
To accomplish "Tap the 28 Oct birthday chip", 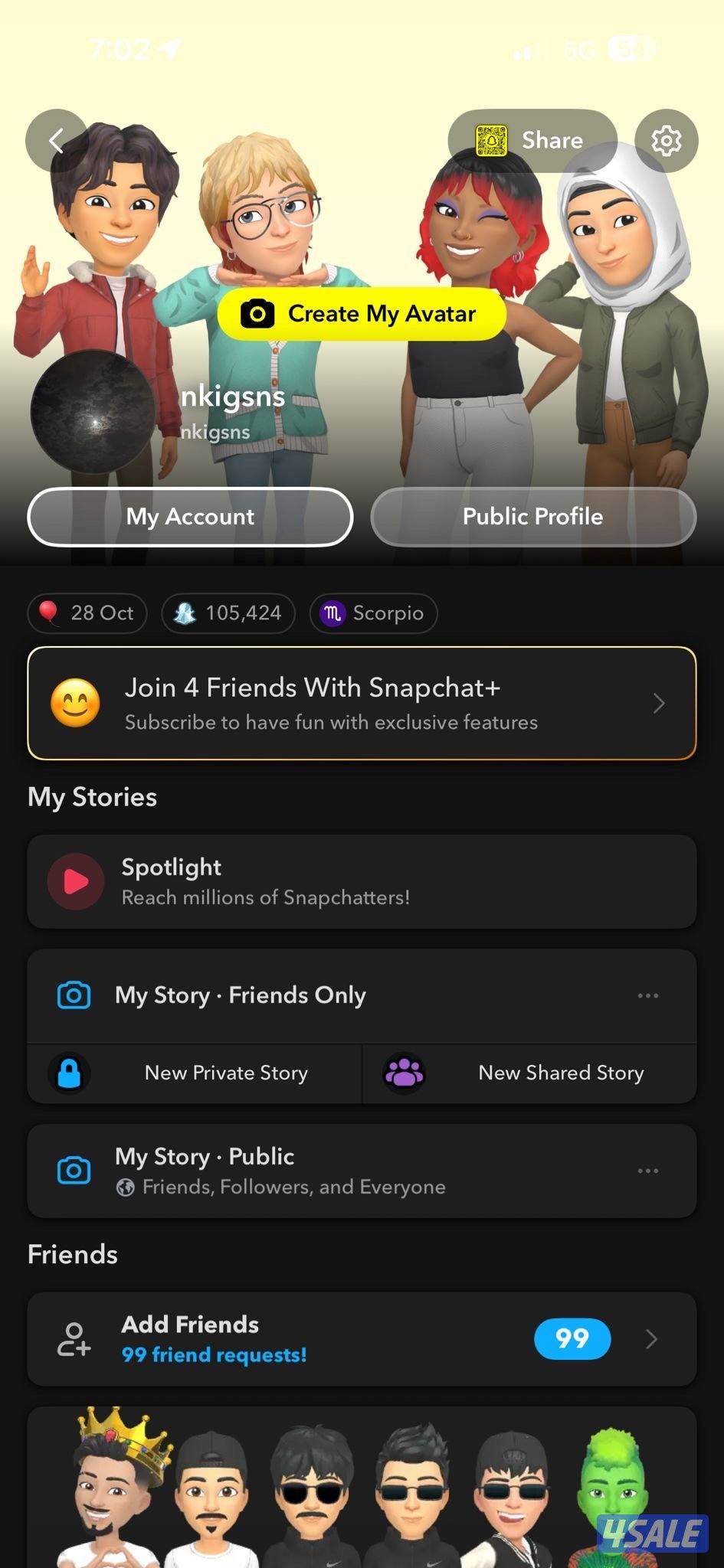I will pyautogui.click(x=87, y=613).
